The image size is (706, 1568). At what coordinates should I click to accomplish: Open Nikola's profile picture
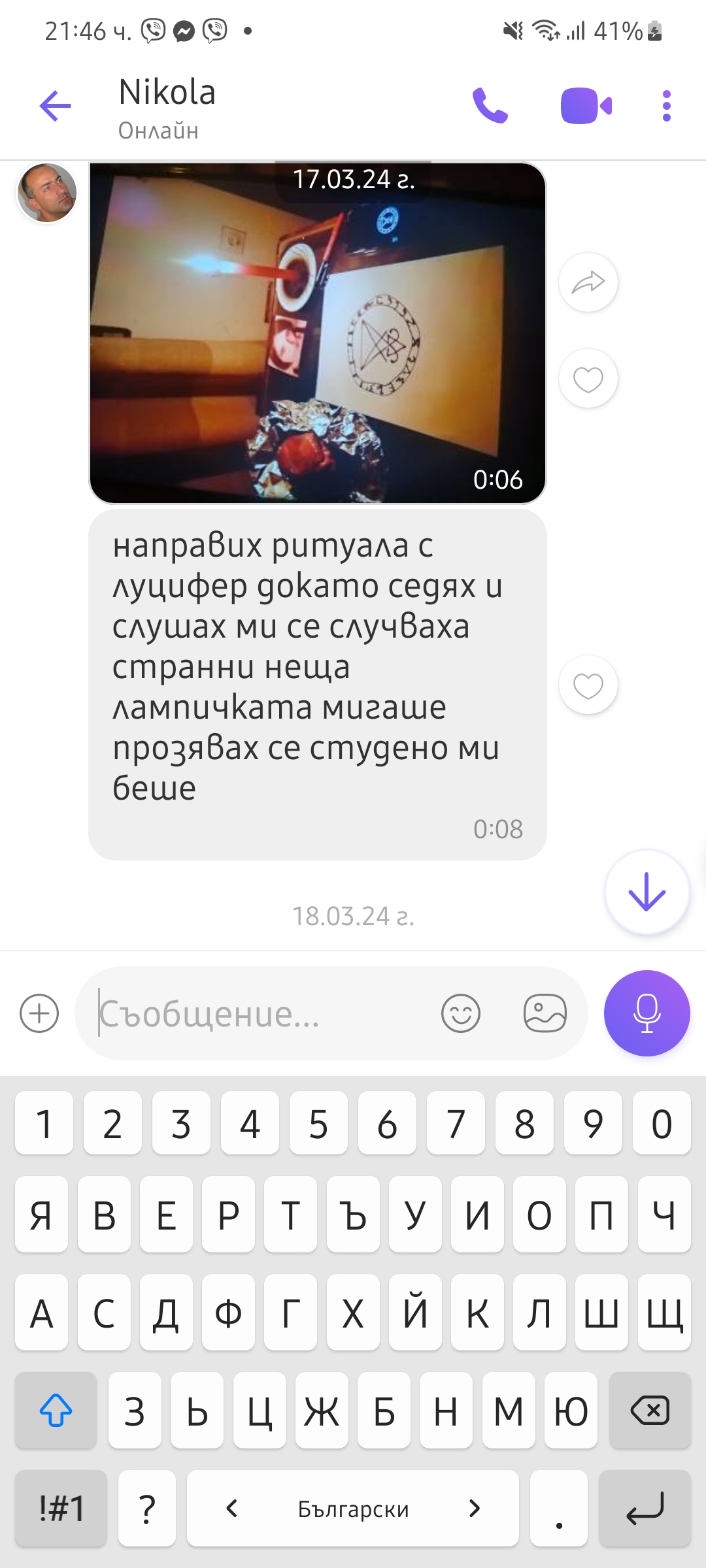pos(47,193)
